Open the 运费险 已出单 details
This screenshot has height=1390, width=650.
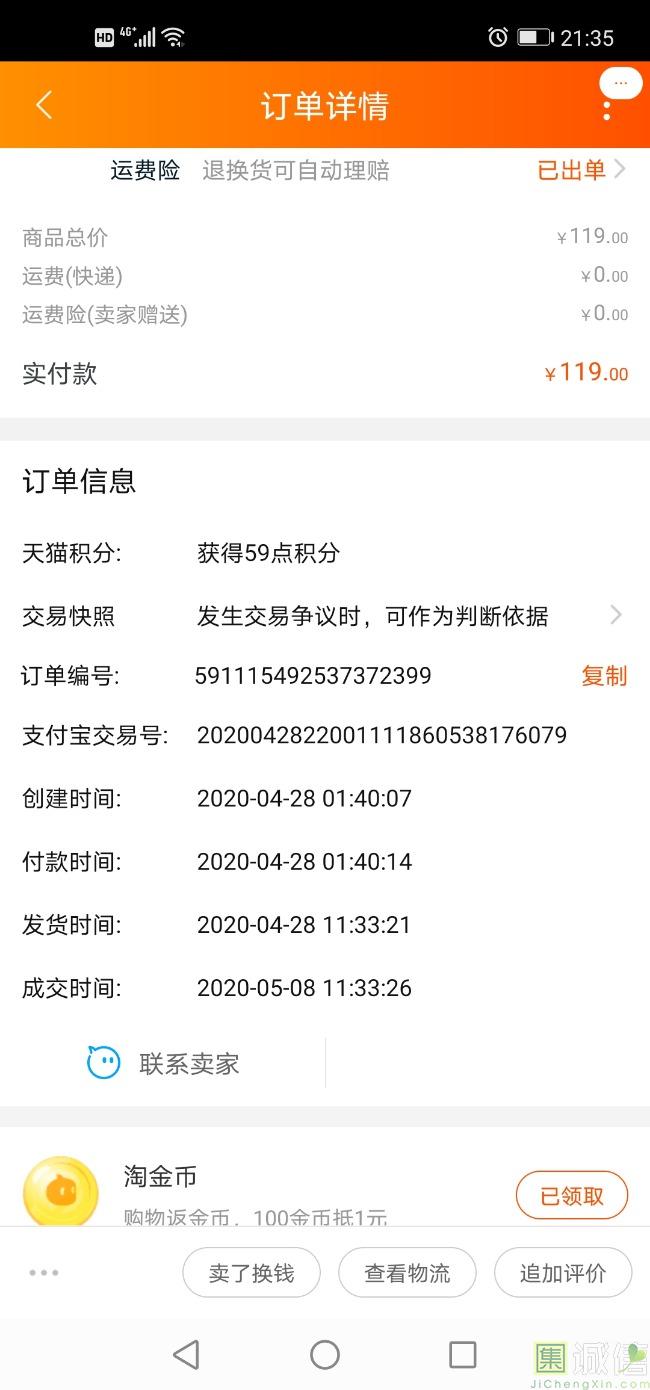click(x=582, y=170)
